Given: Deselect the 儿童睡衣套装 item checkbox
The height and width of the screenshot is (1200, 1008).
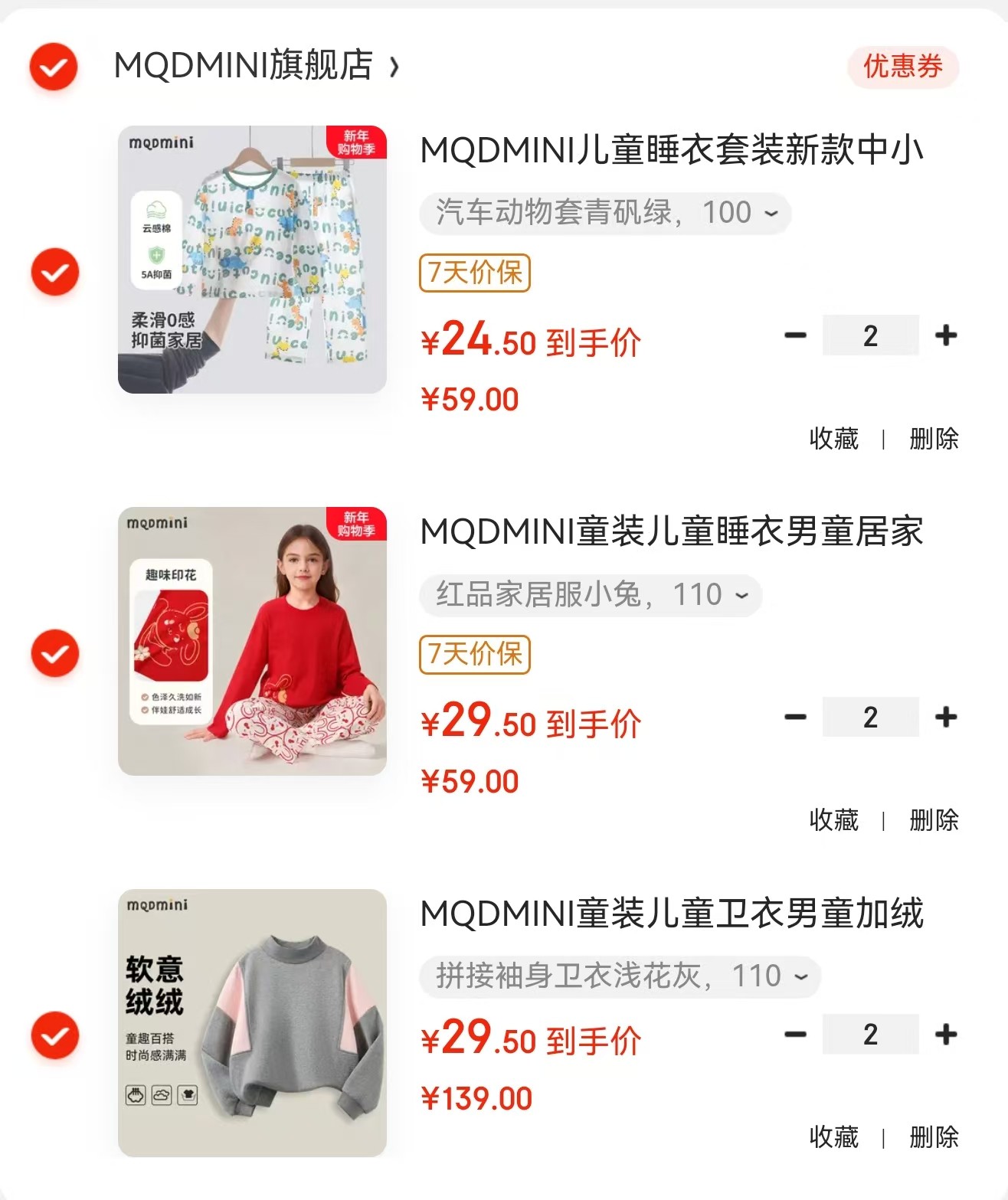Looking at the screenshot, I should coord(54,271).
